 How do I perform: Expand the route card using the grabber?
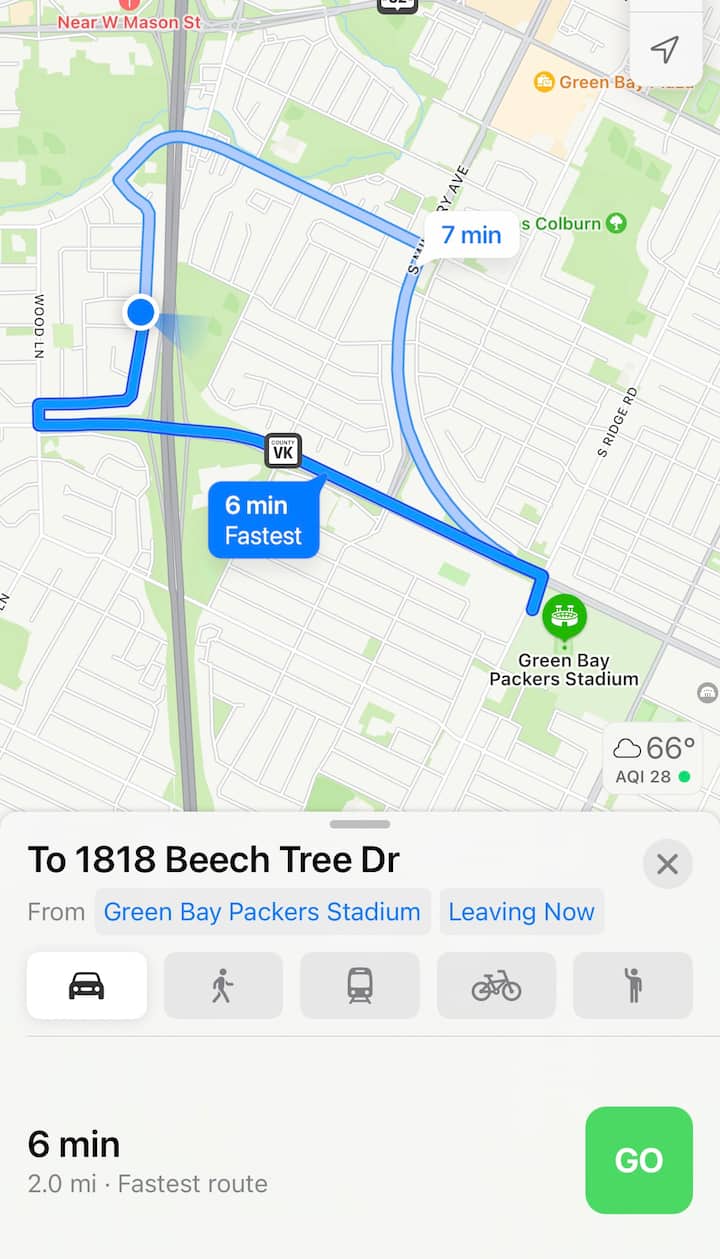pos(360,825)
